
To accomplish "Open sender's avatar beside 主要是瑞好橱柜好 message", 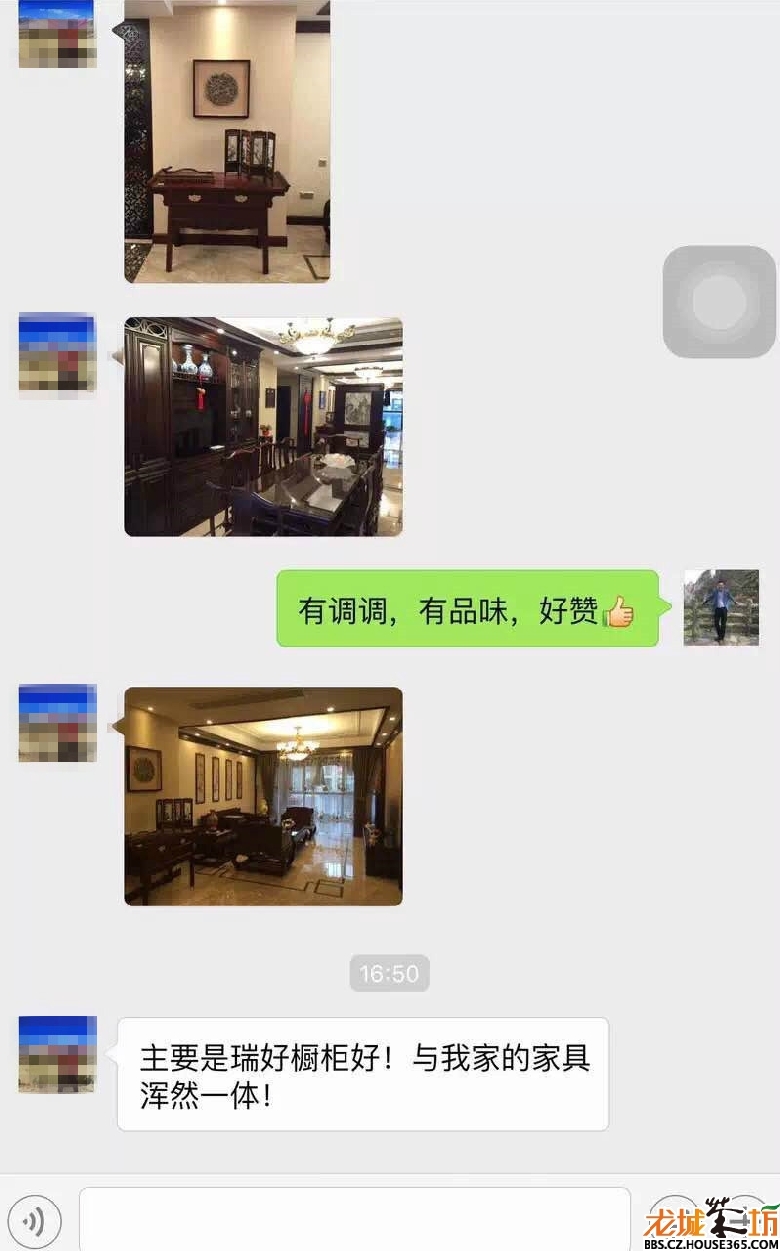I will pos(58,1054).
